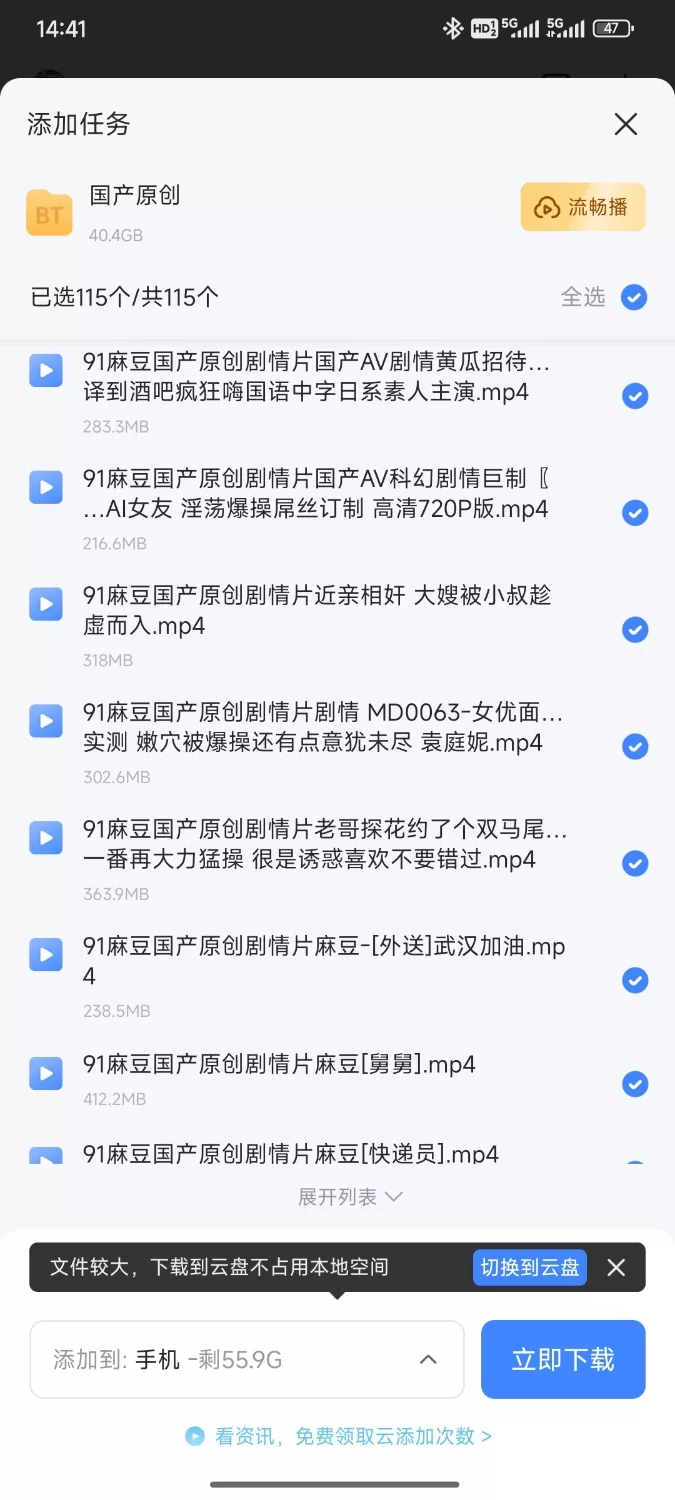Tap 切换到云盘 in the tooltip
The width and height of the screenshot is (675, 1500).
[x=529, y=1268]
